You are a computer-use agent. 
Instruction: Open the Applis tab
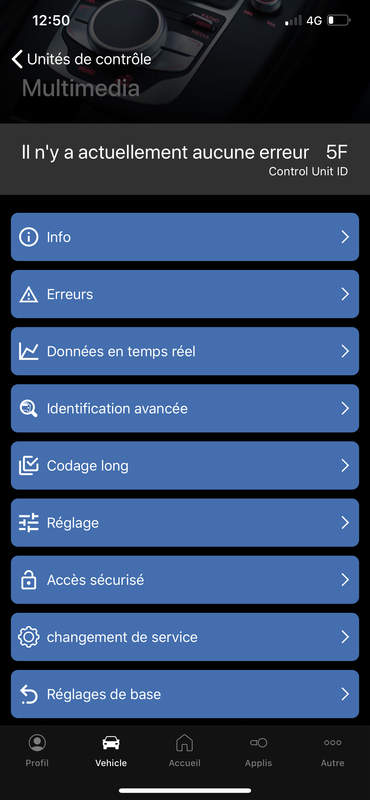[258, 751]
